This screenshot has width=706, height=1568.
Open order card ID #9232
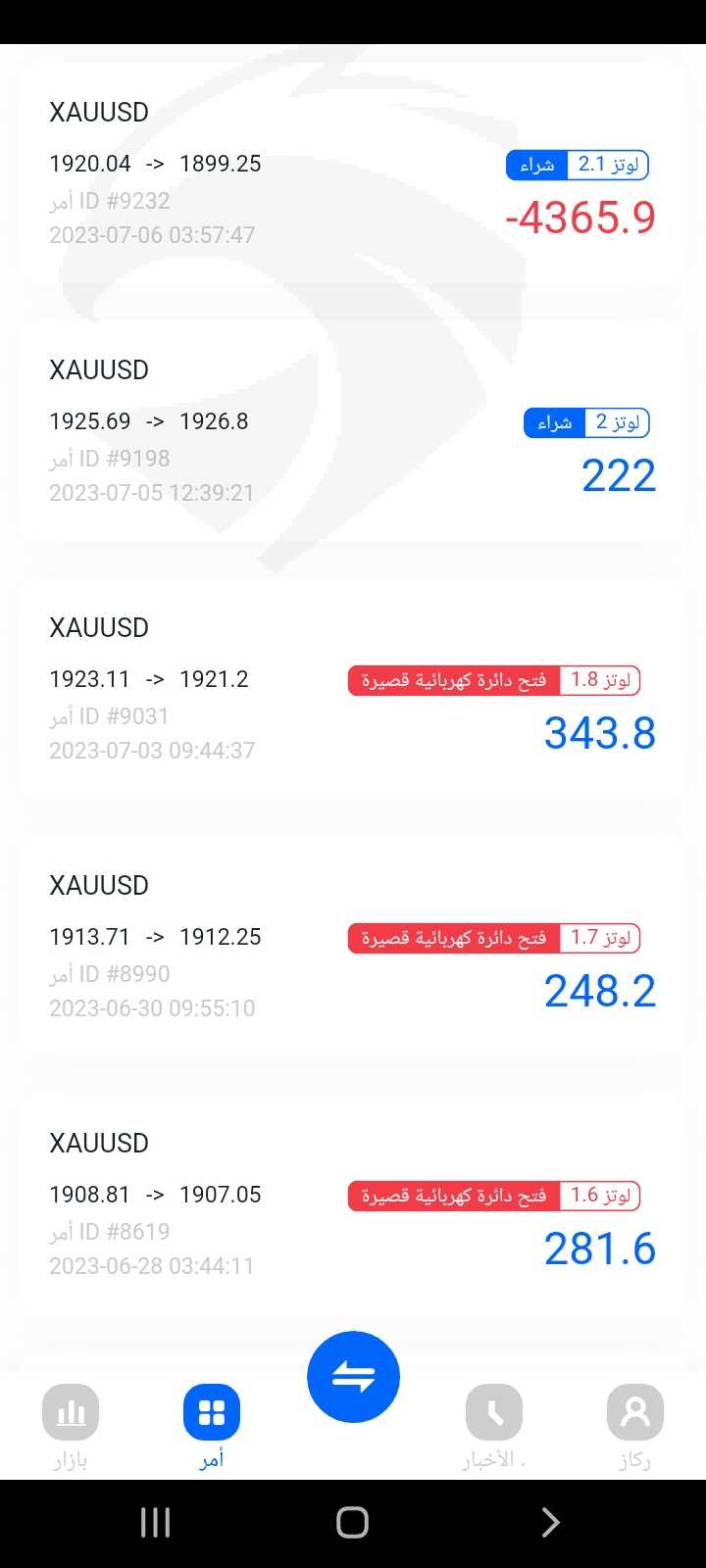click(353, 173)
